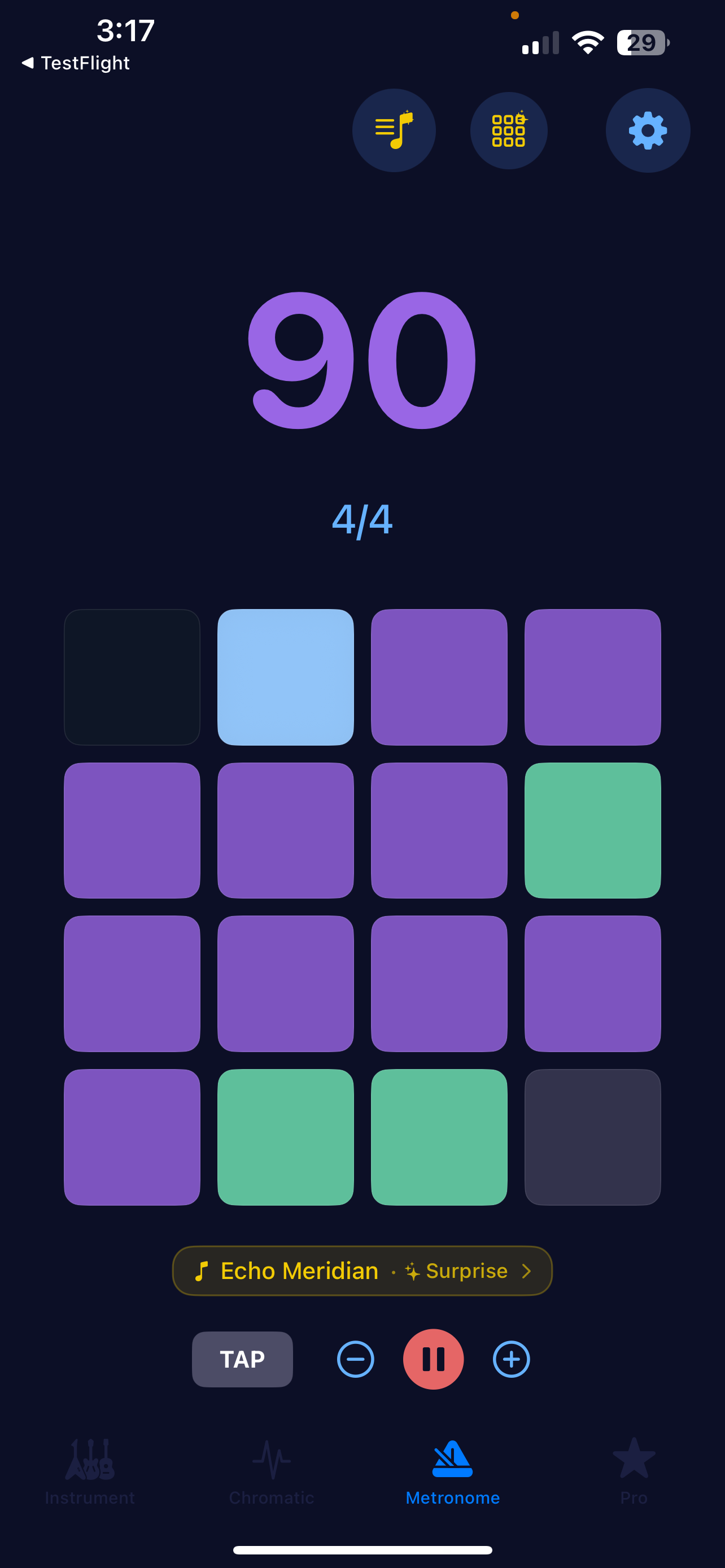The height and width of the screenshot is (1568, 725).
Task: Expand the Echo Meridian chevron
Action: point(527,1271)
